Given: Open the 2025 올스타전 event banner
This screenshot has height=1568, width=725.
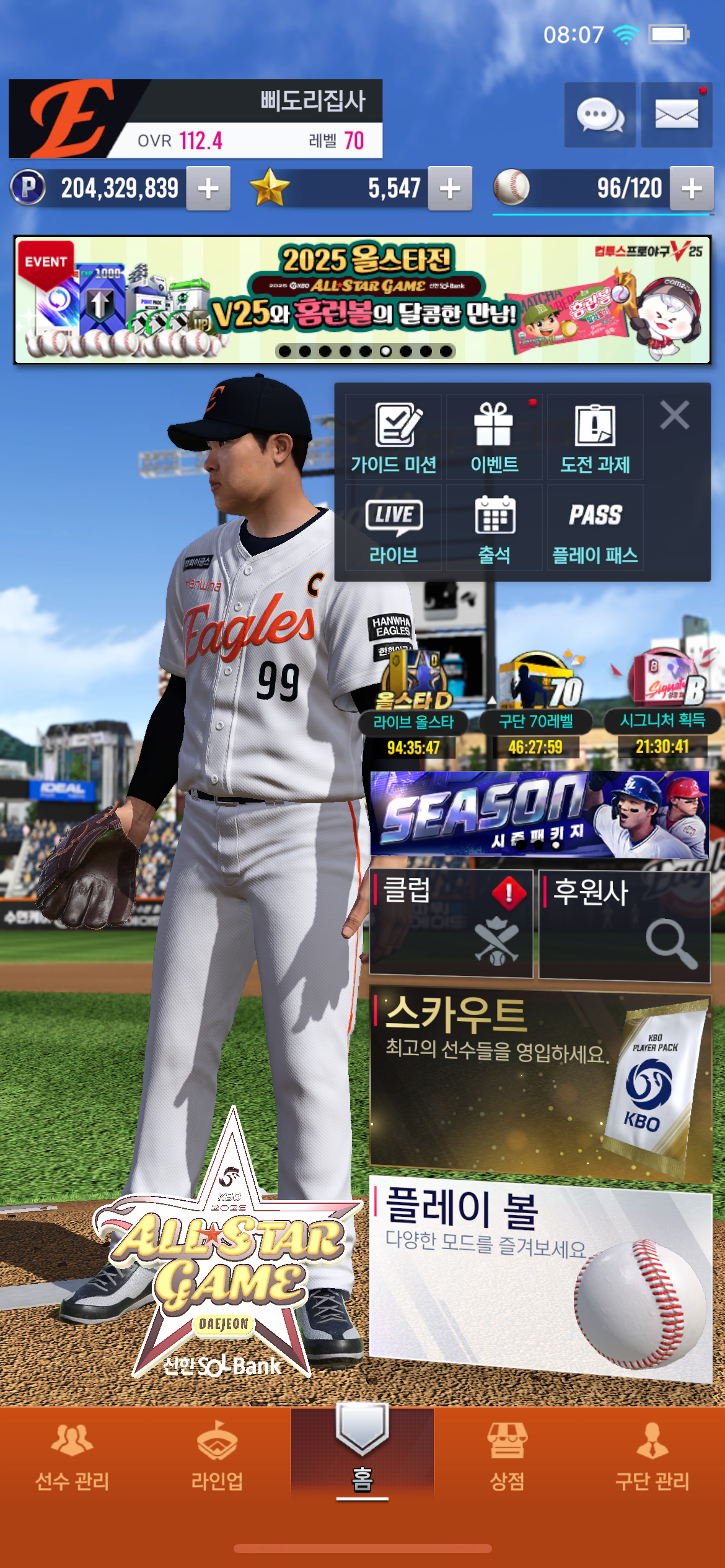Looking at the screenshot, I should pos(362,300).
